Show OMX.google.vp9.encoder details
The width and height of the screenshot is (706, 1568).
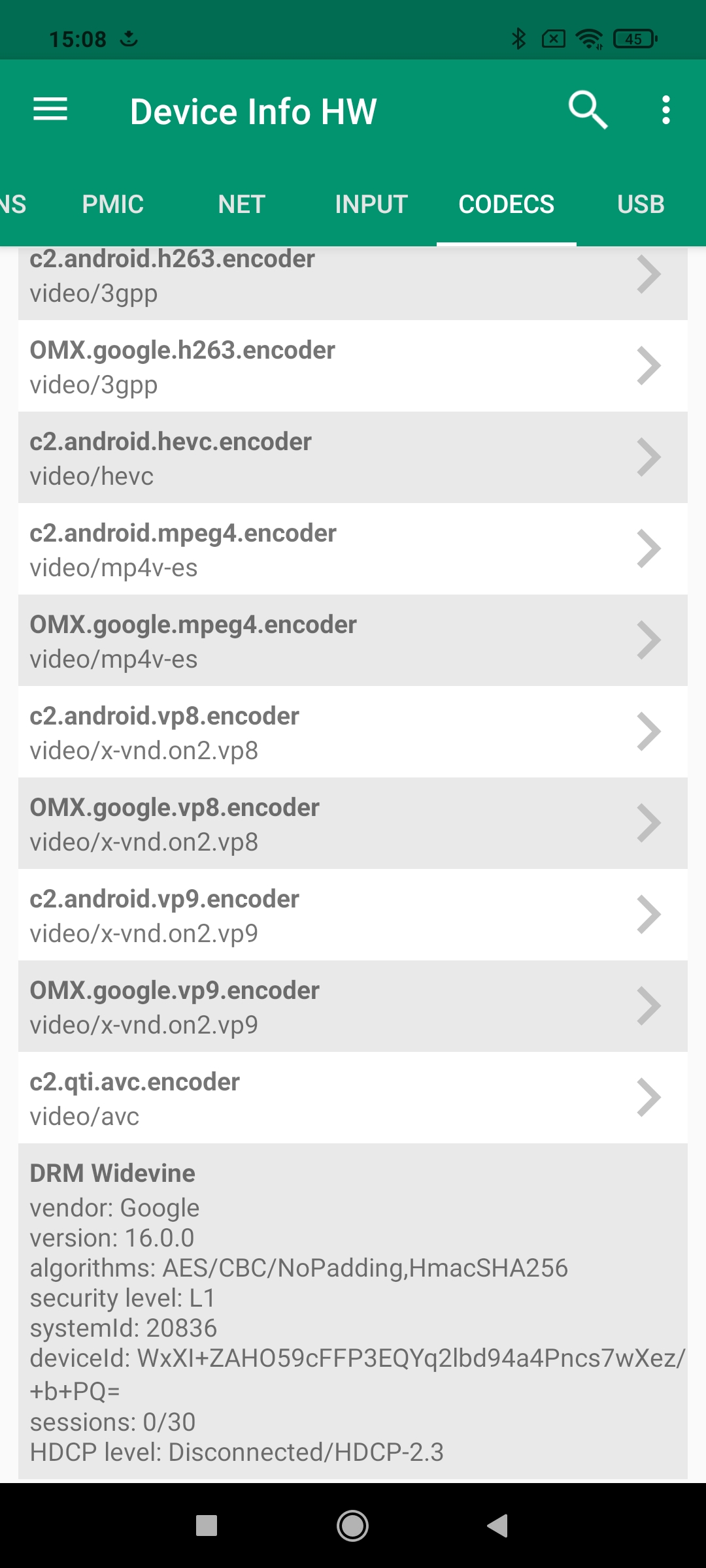click(353, 1006)
